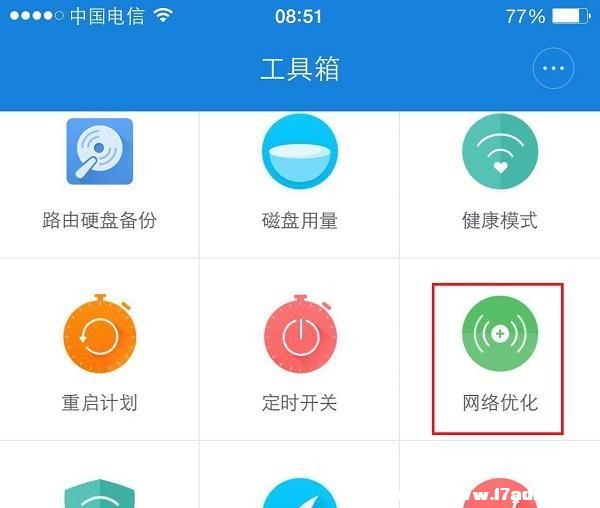The image size is (600, 508).
Task: Open the more options menu
Action: pyautogui.click(x=552, y=69)
